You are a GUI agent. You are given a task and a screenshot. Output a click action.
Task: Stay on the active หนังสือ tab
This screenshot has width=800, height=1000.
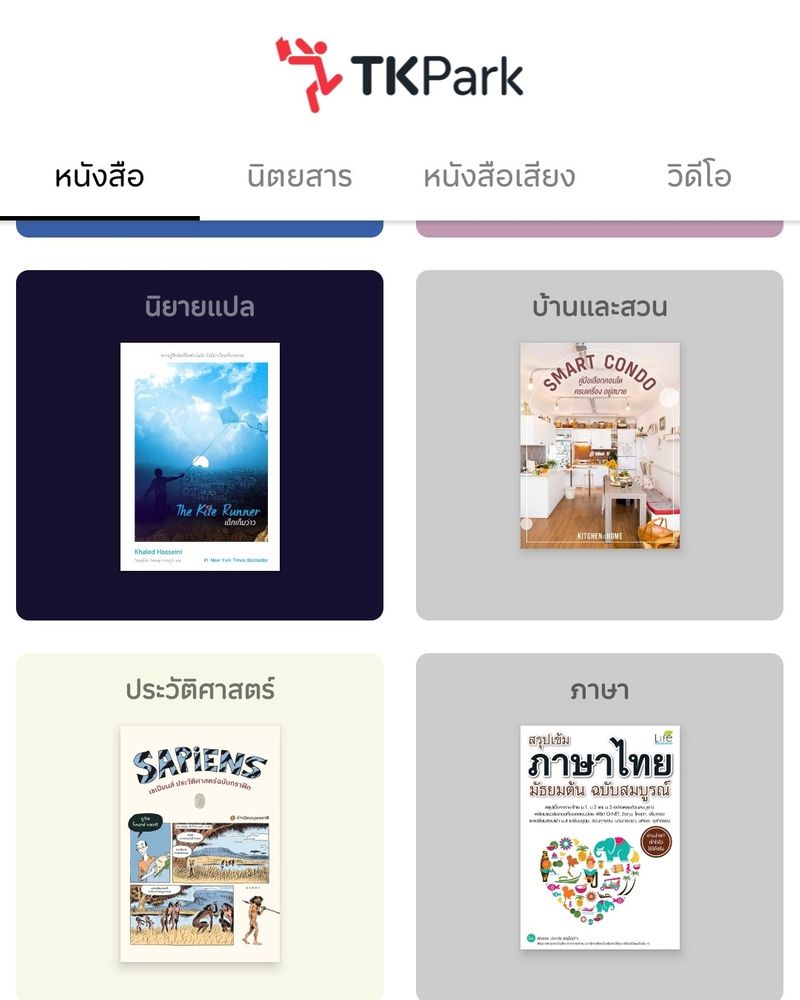[x=98, y=177]
